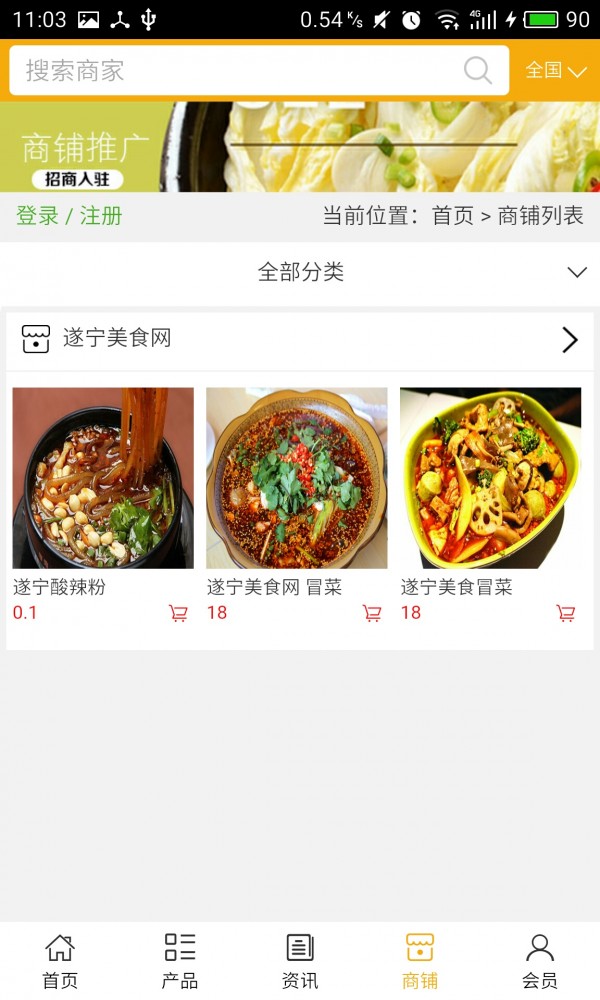The image size is (600, 1000).
Task: View the 遂宁酸辣粉 product
Action: tap(103, 478)
